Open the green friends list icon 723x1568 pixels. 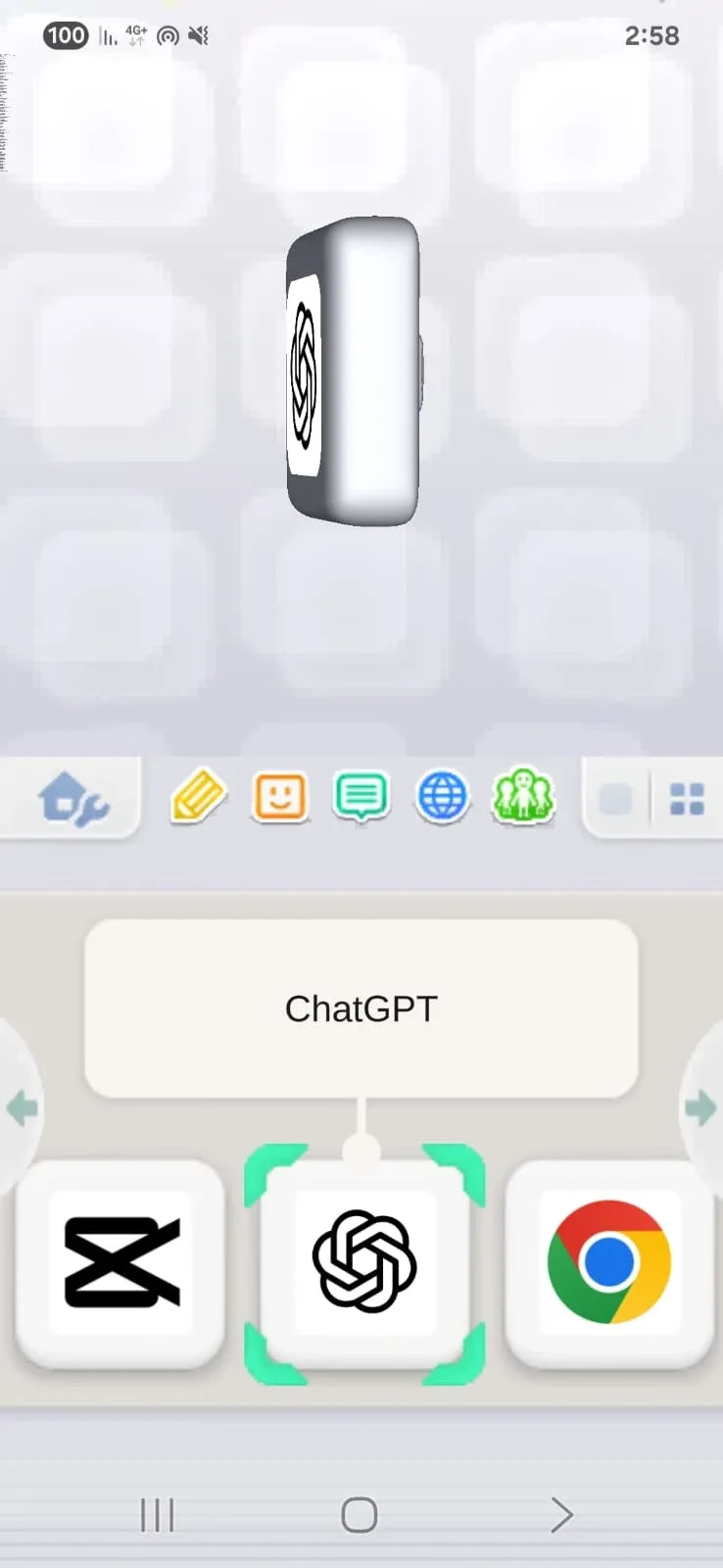coord(524,797)
